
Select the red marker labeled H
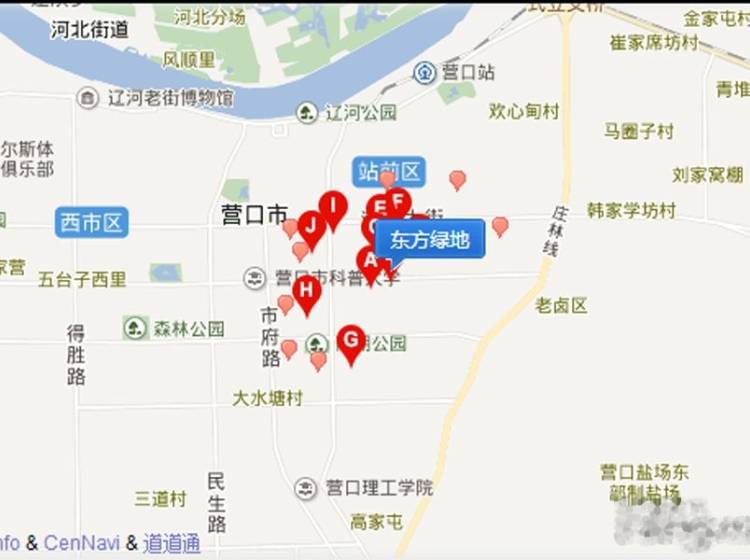click(x=308, y=292)
